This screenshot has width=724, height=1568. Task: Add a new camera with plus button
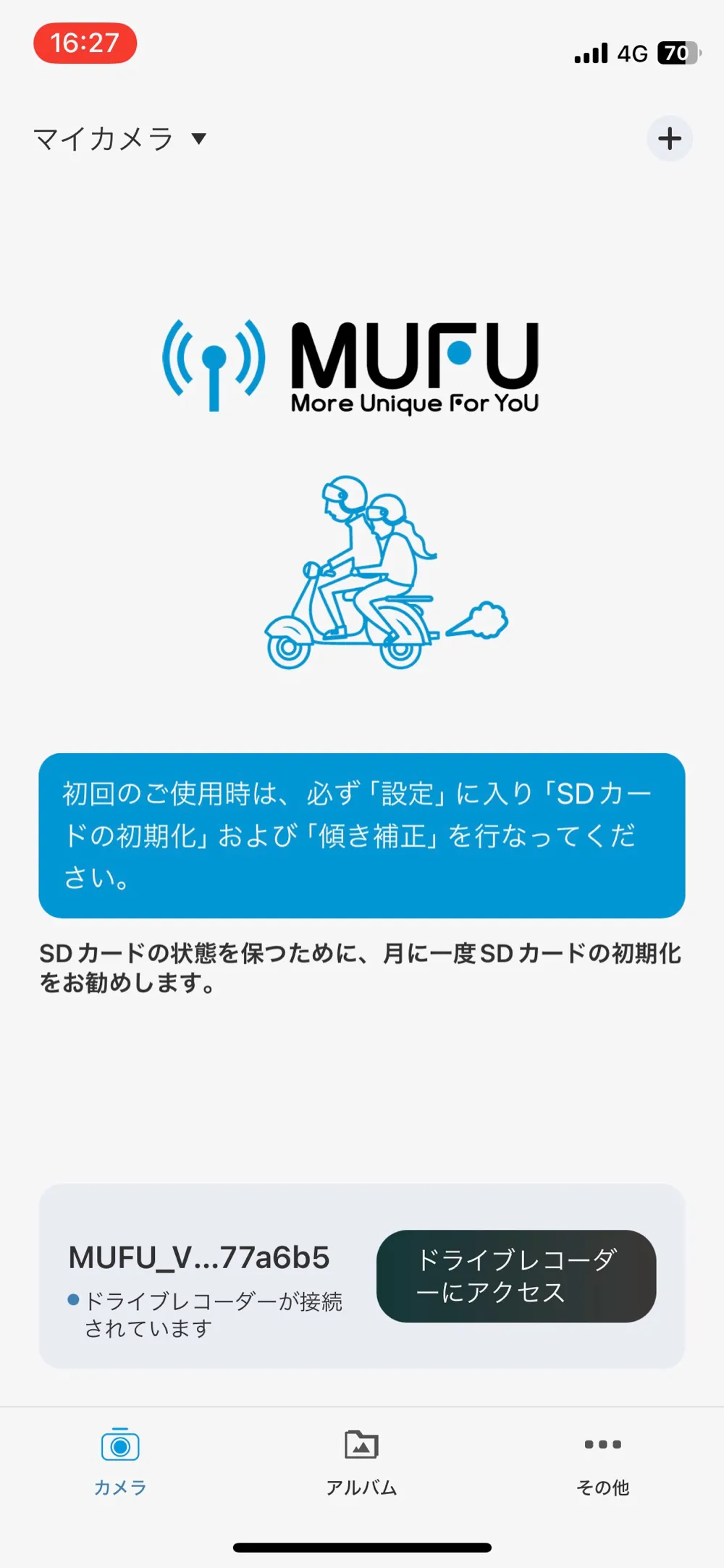(670, 138)
